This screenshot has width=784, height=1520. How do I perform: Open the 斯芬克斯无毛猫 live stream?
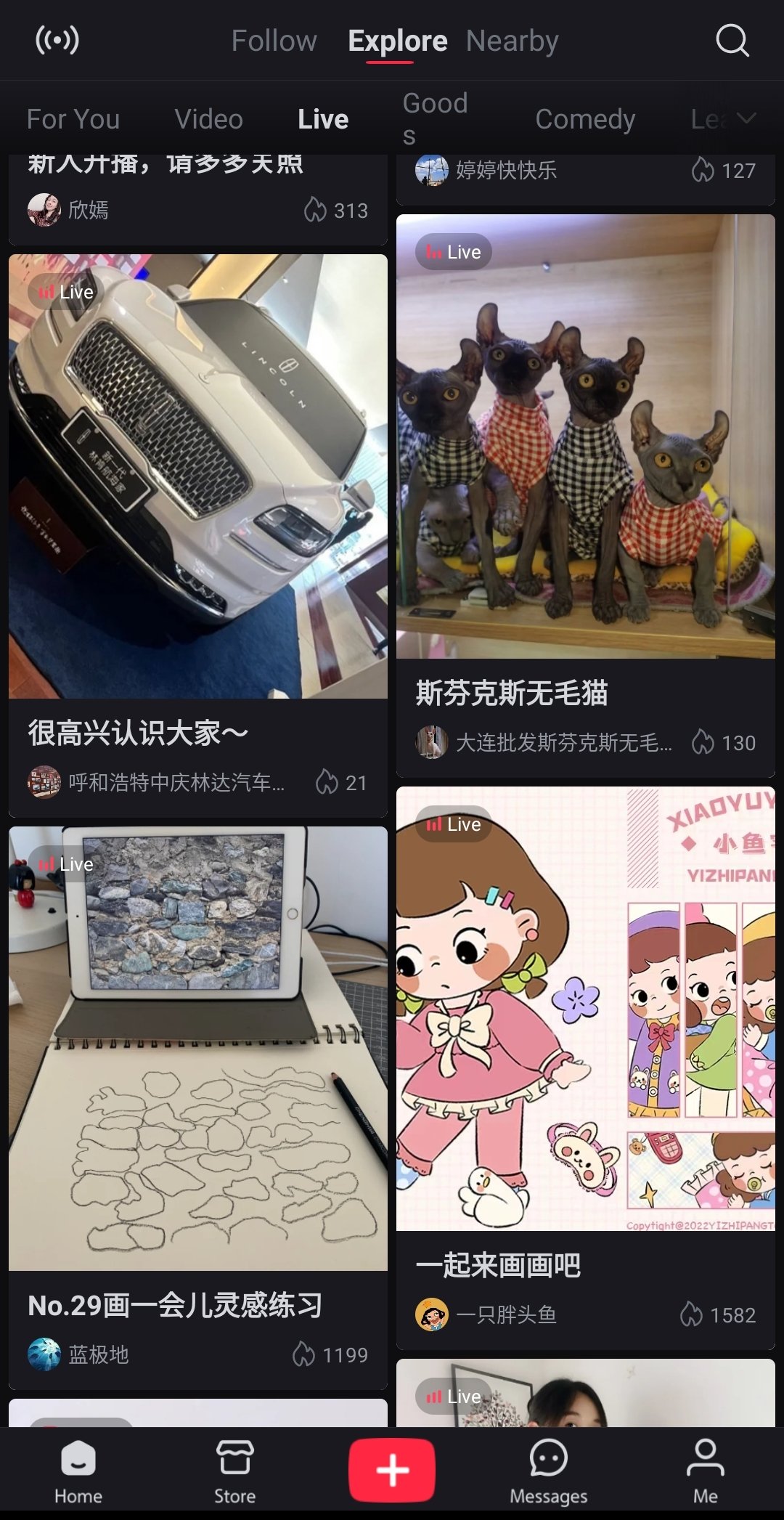(x=586, y=495)
